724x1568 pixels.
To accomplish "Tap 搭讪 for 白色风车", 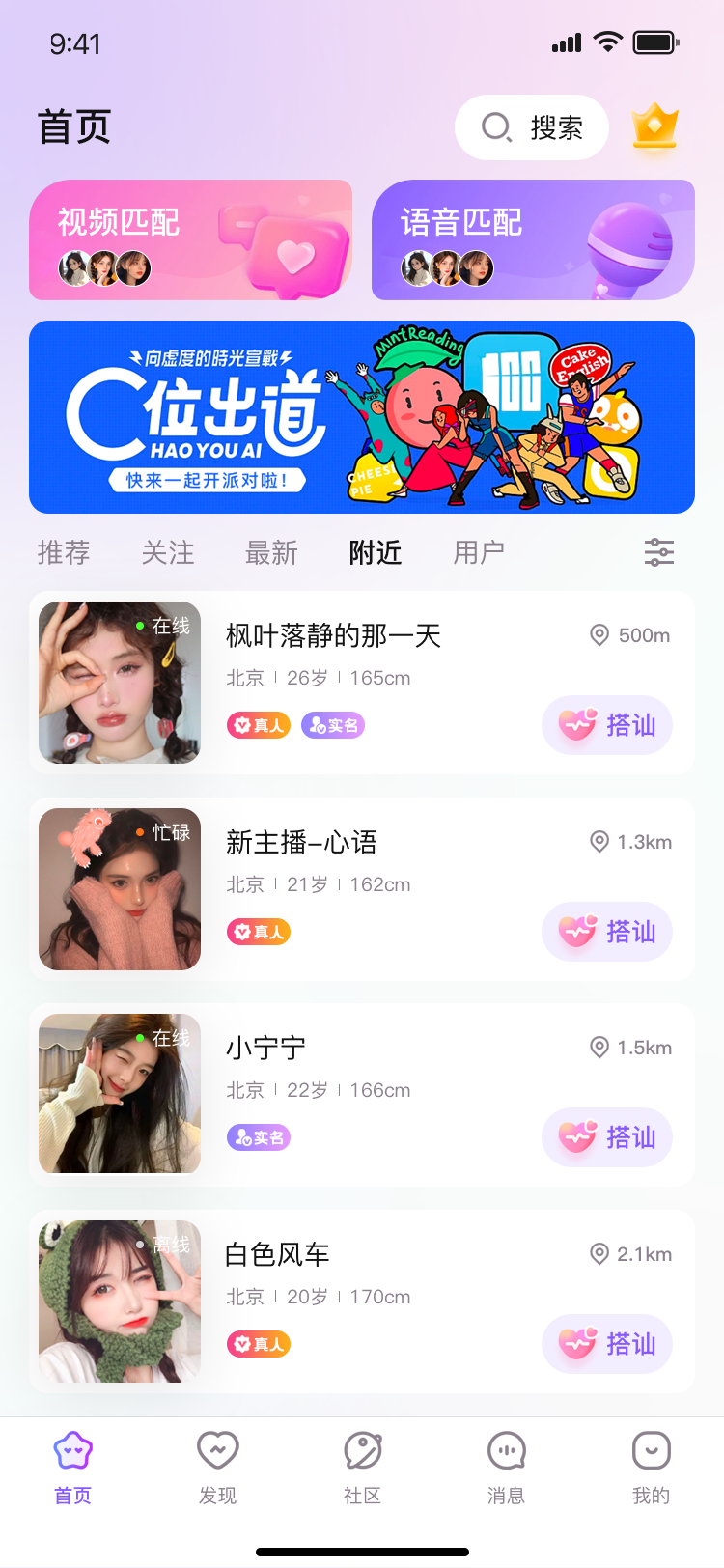I will (x=607, y=1344).
